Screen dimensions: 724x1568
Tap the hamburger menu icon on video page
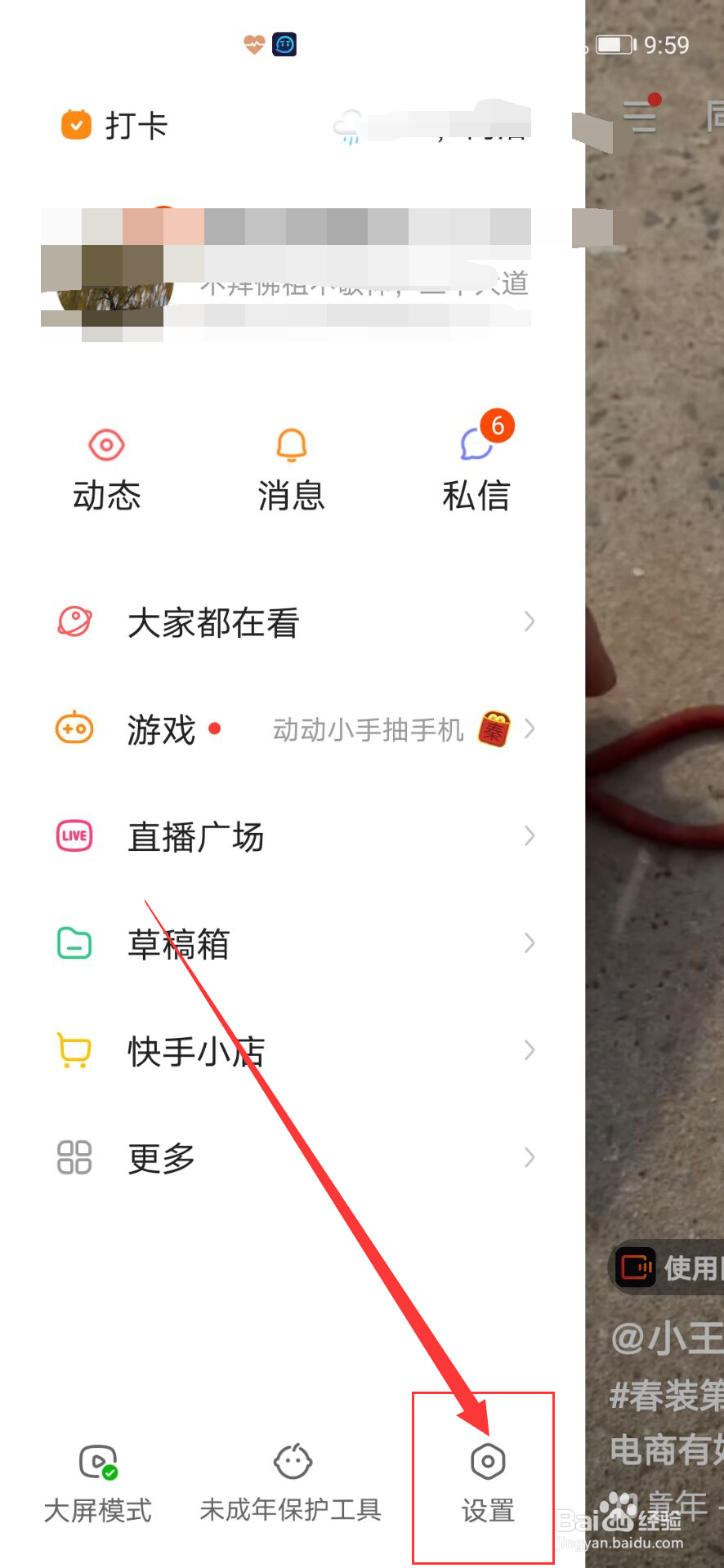(640, 116)
